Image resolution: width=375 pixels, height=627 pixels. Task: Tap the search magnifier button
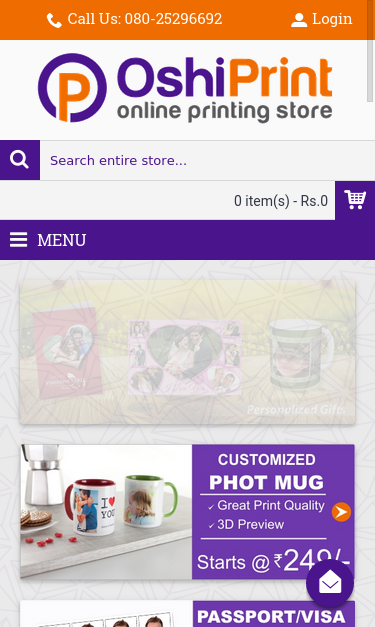pos(20,160)
